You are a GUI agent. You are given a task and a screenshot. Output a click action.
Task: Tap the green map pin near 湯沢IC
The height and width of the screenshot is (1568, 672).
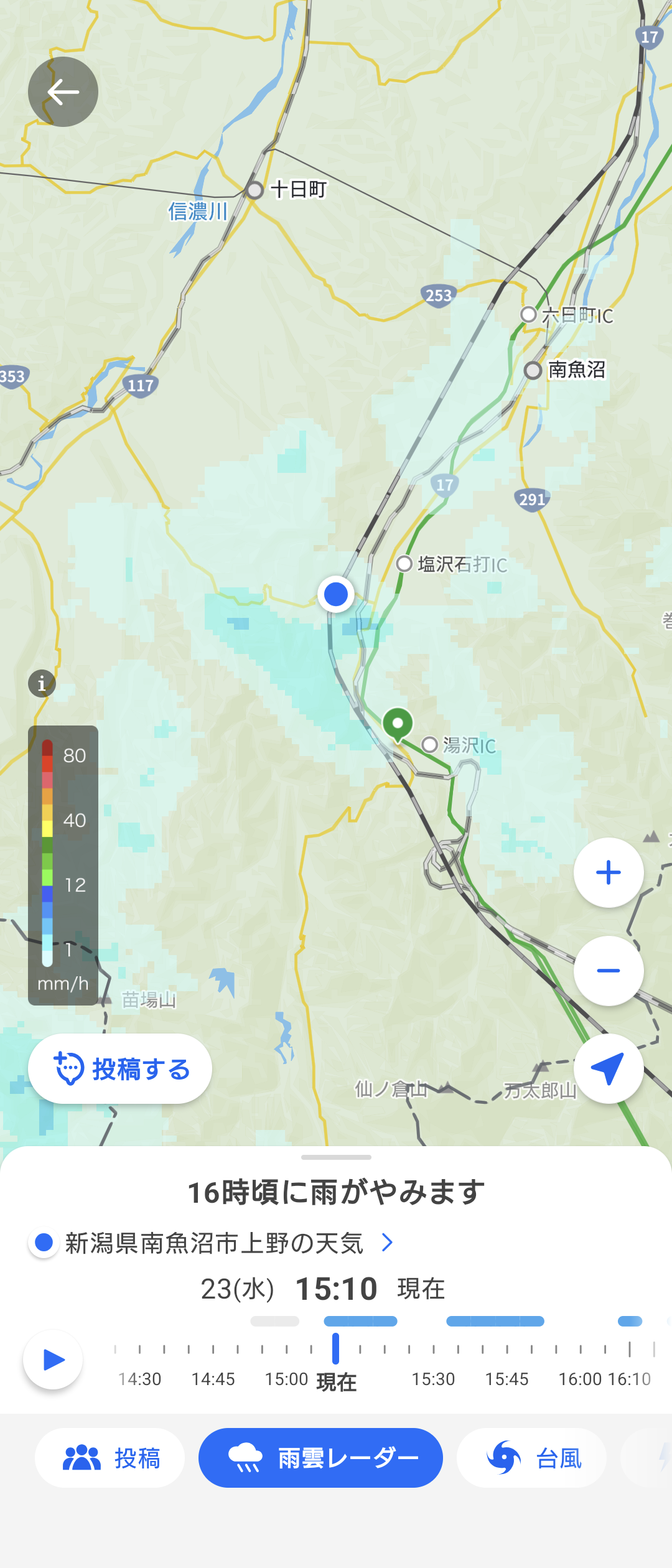point(398,724)
